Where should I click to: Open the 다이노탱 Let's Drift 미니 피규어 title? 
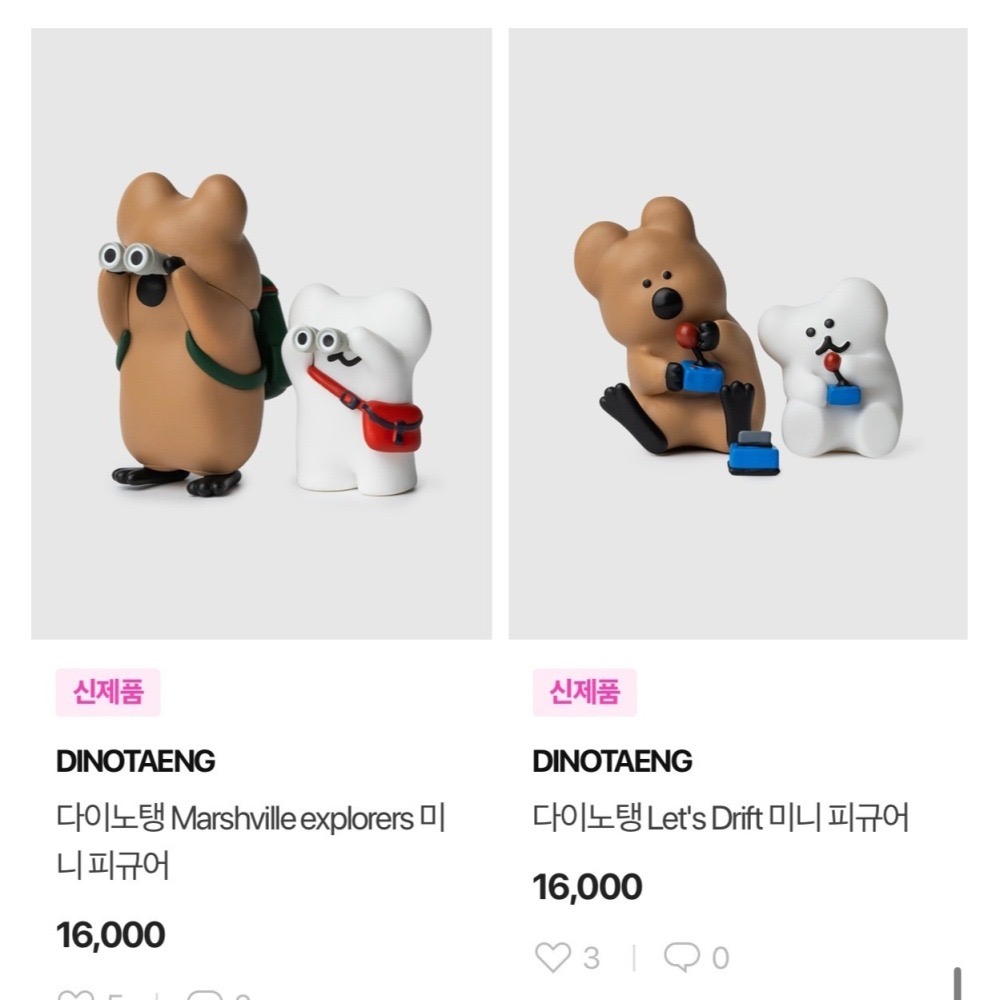pyautogui.click(x=720, y=820)
